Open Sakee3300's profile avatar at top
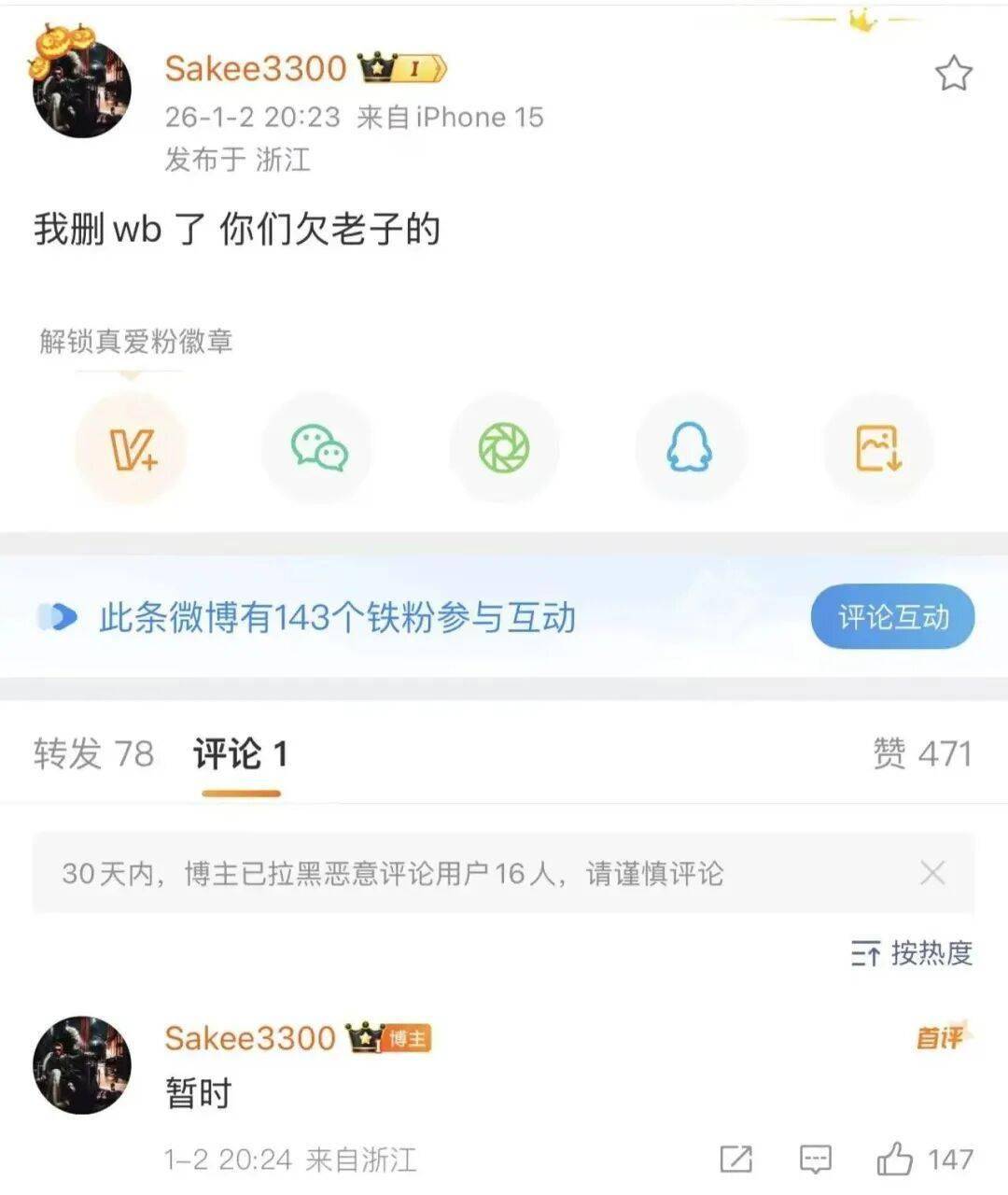The height and width of the screenshot is (1195, 1008). [x=81, y=89]
